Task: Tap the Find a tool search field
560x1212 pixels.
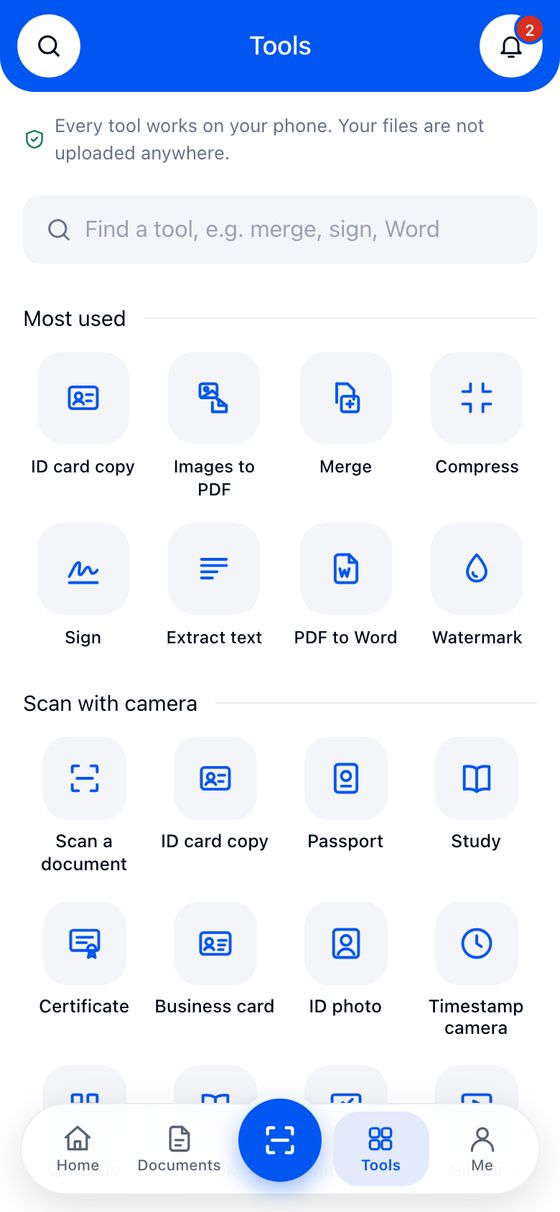Action: click(x=280, y=230)
